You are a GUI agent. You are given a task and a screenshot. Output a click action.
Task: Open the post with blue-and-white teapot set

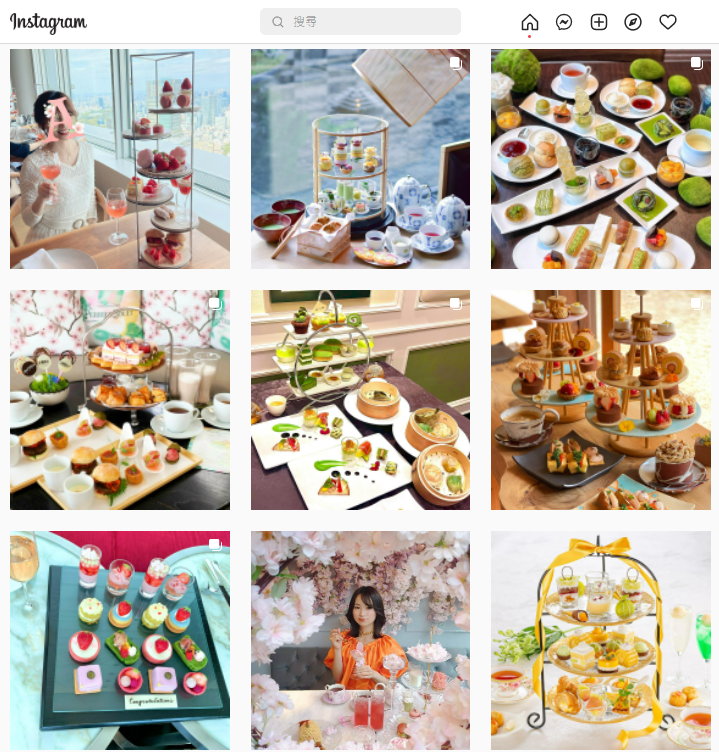pos(360,159)
